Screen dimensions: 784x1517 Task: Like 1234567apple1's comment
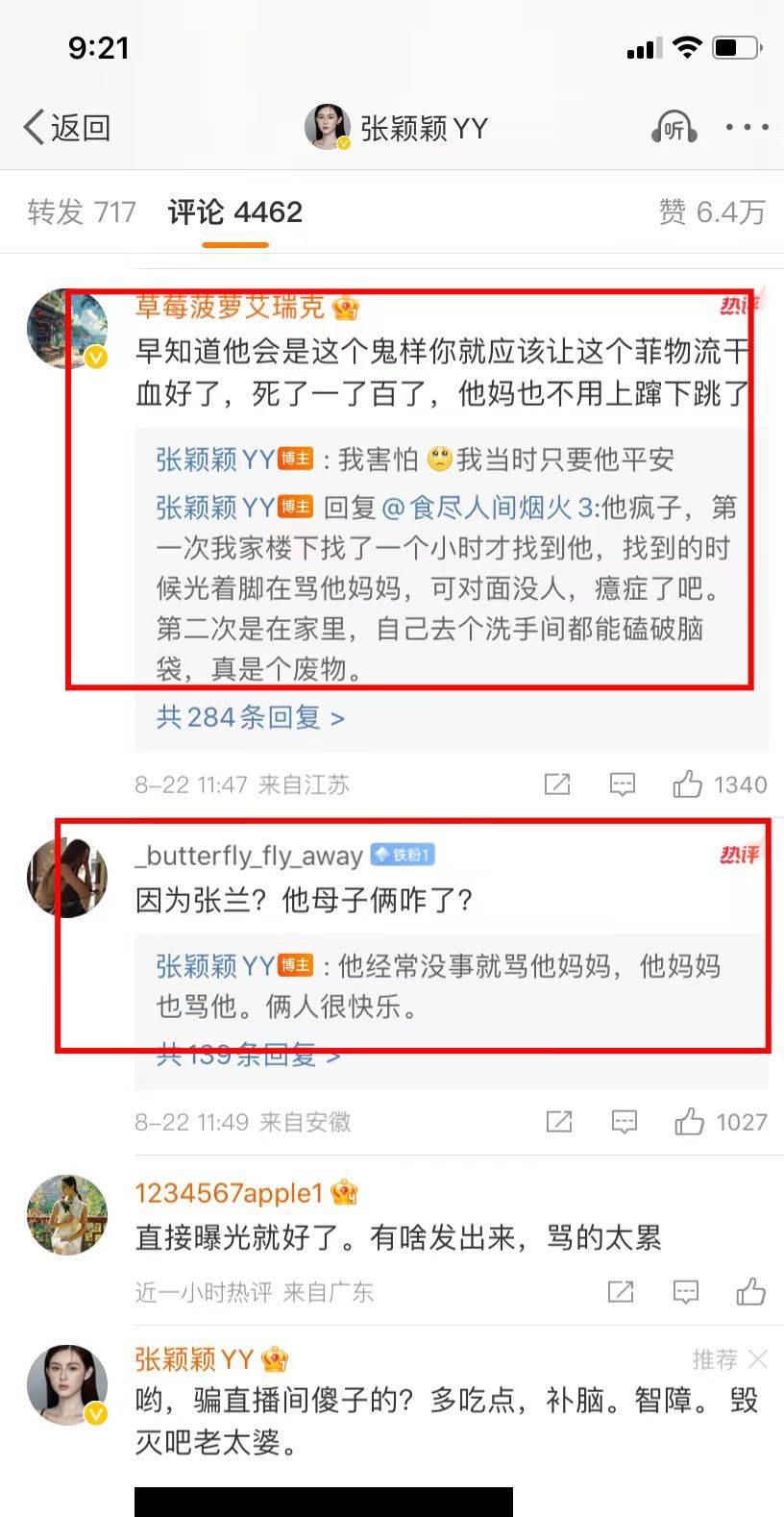[x=751, y=1291]
